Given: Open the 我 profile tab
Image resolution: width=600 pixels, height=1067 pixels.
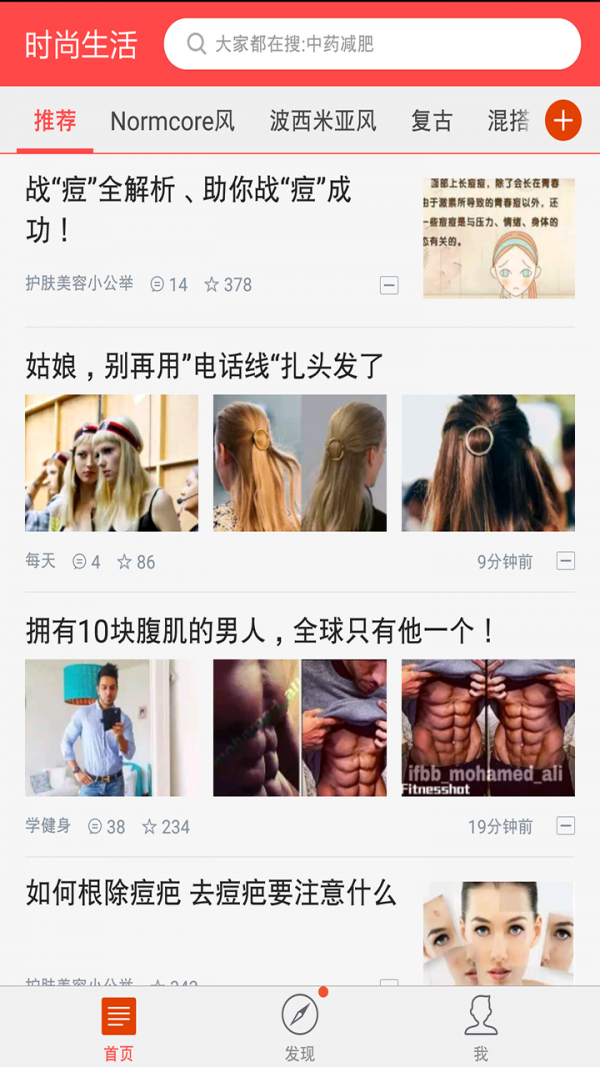Looking at the screenshot, I should pyautogui.click(x=481, y=1028).
